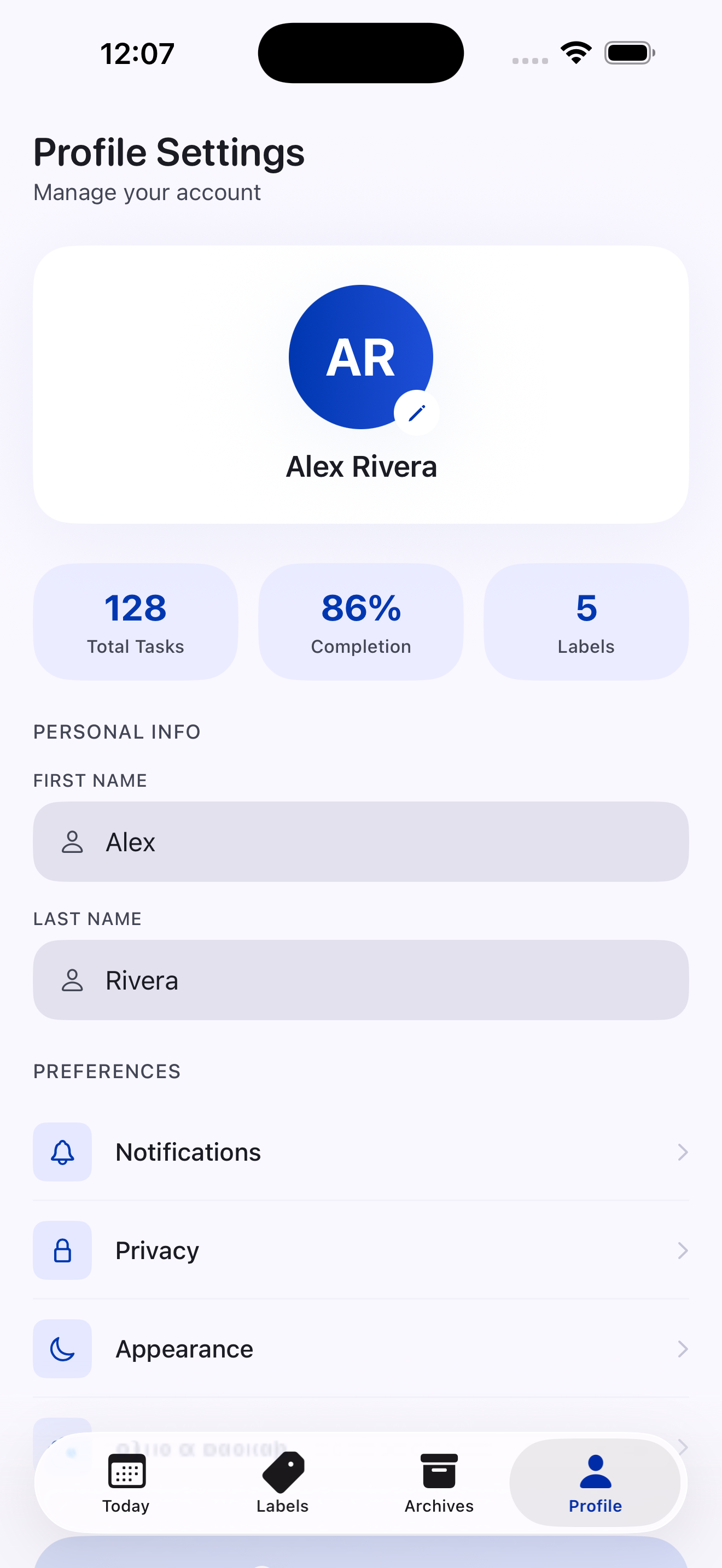Viewport: 722px width, 1568px height.
Task: Open the Appearance preferences row
Action: pos(361,1348)
